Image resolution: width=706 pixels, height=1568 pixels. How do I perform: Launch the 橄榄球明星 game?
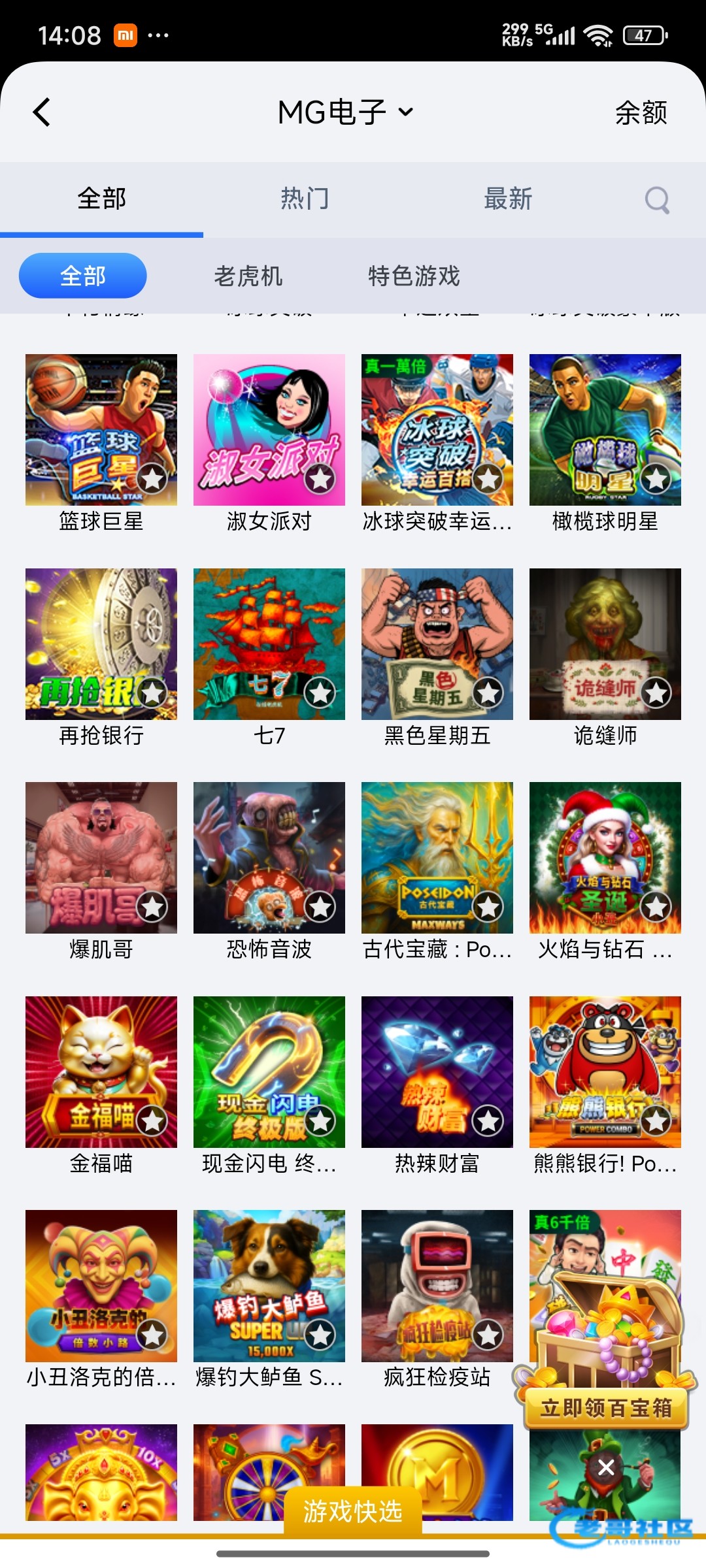(x=605, y=429)
